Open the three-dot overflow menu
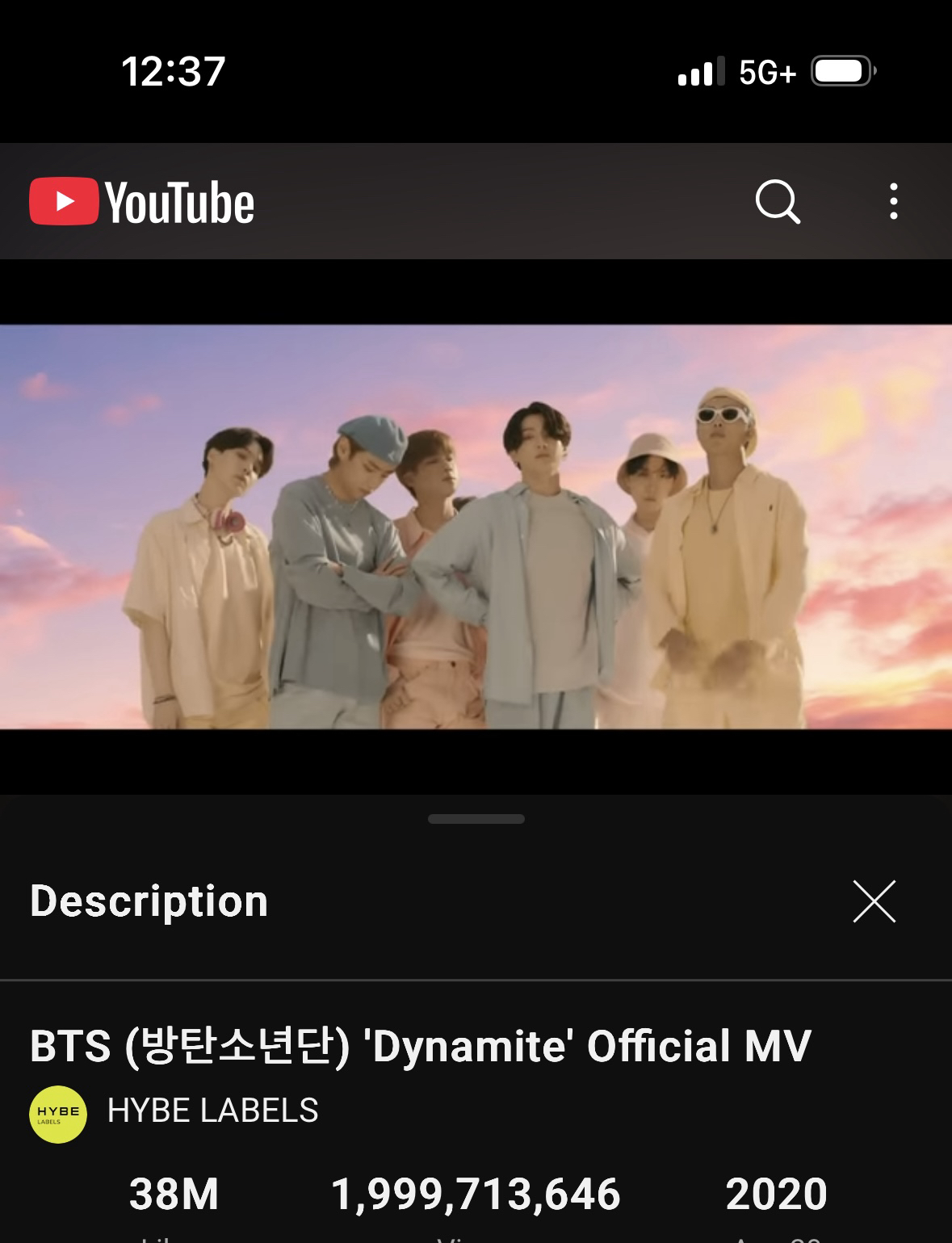952x1243 pixels. pos(893,201)
